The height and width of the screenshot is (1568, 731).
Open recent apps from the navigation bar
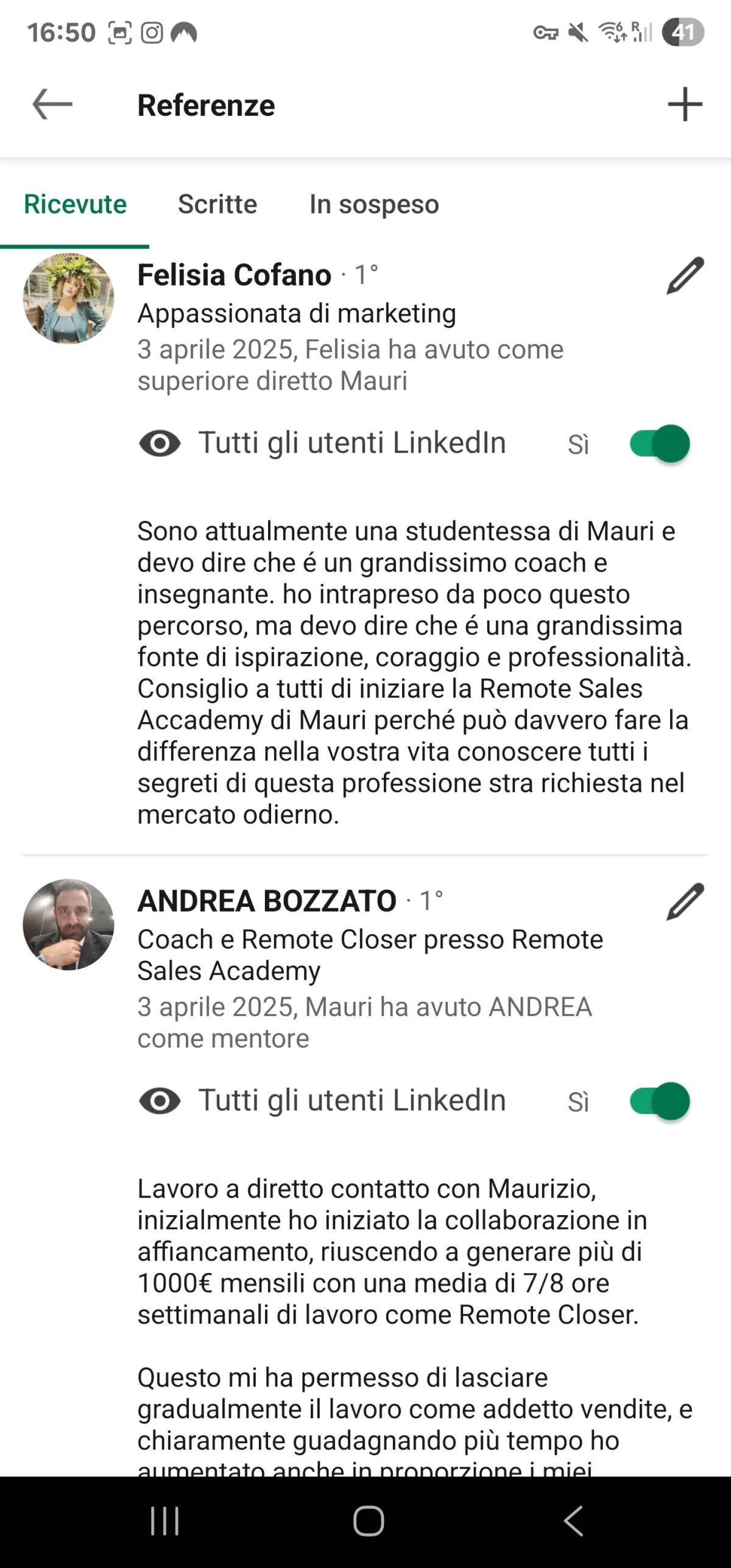pyautogui.click(x=164, y=1521)
